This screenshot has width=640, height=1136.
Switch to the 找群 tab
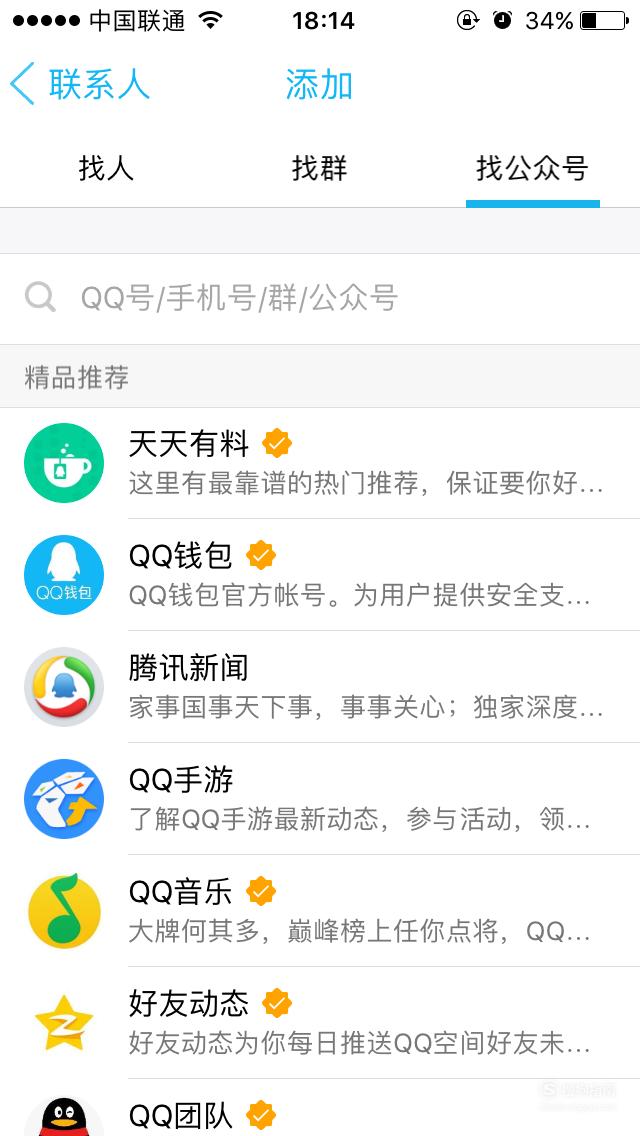click(320, 168)
